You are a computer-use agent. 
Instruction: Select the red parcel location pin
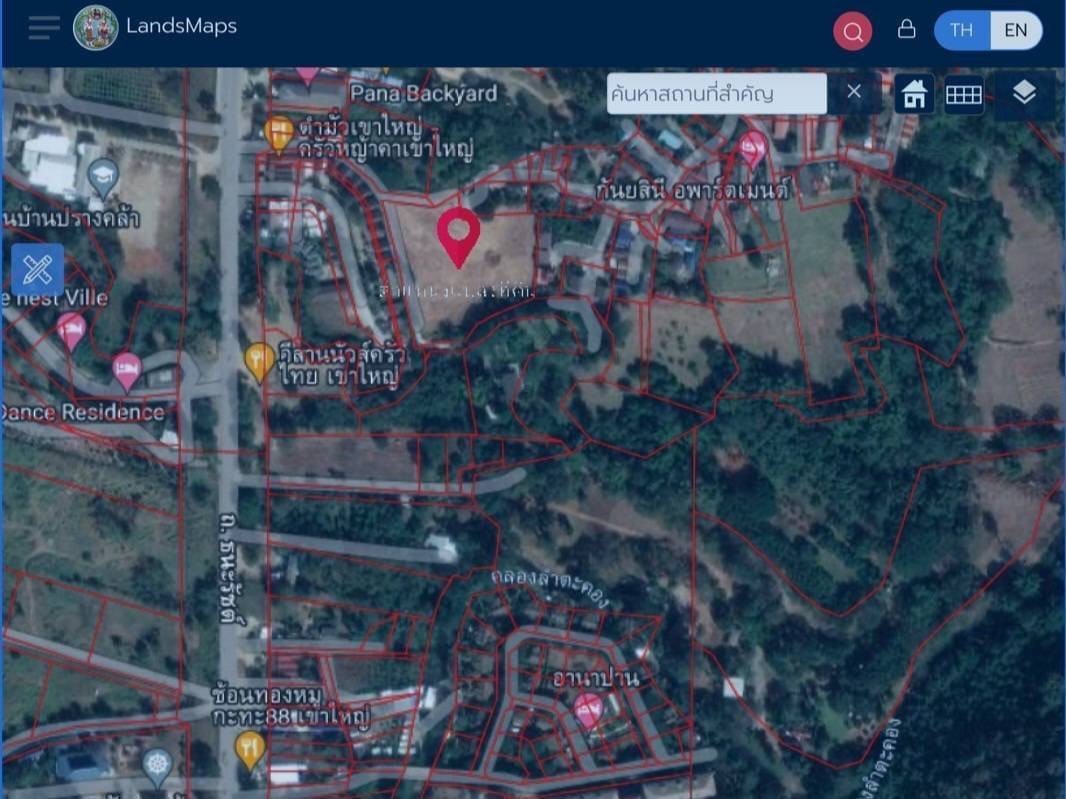(458, 238)
